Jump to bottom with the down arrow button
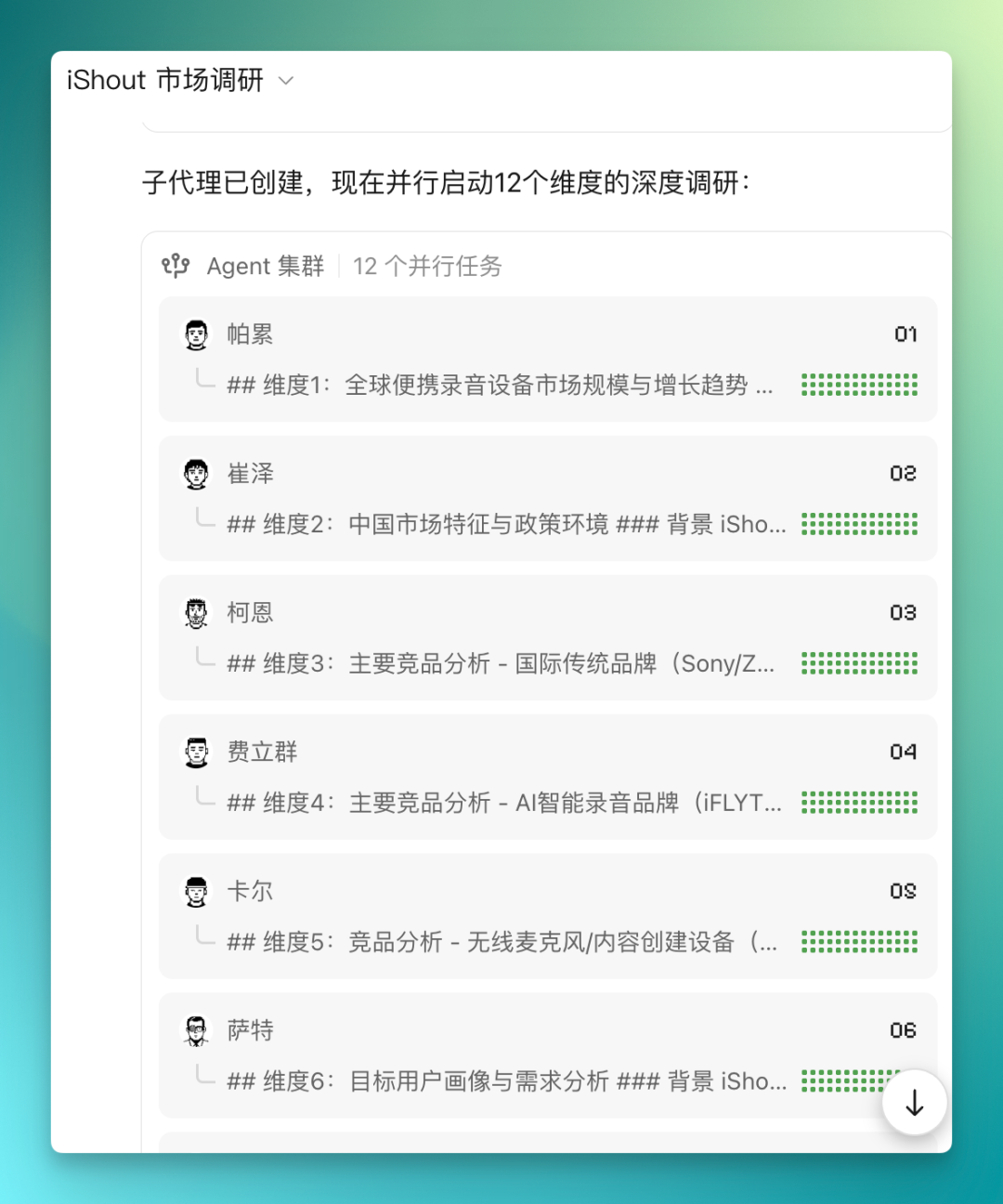The height and width of the screenshot is (1204, 1003). (x=915, y=1103)
